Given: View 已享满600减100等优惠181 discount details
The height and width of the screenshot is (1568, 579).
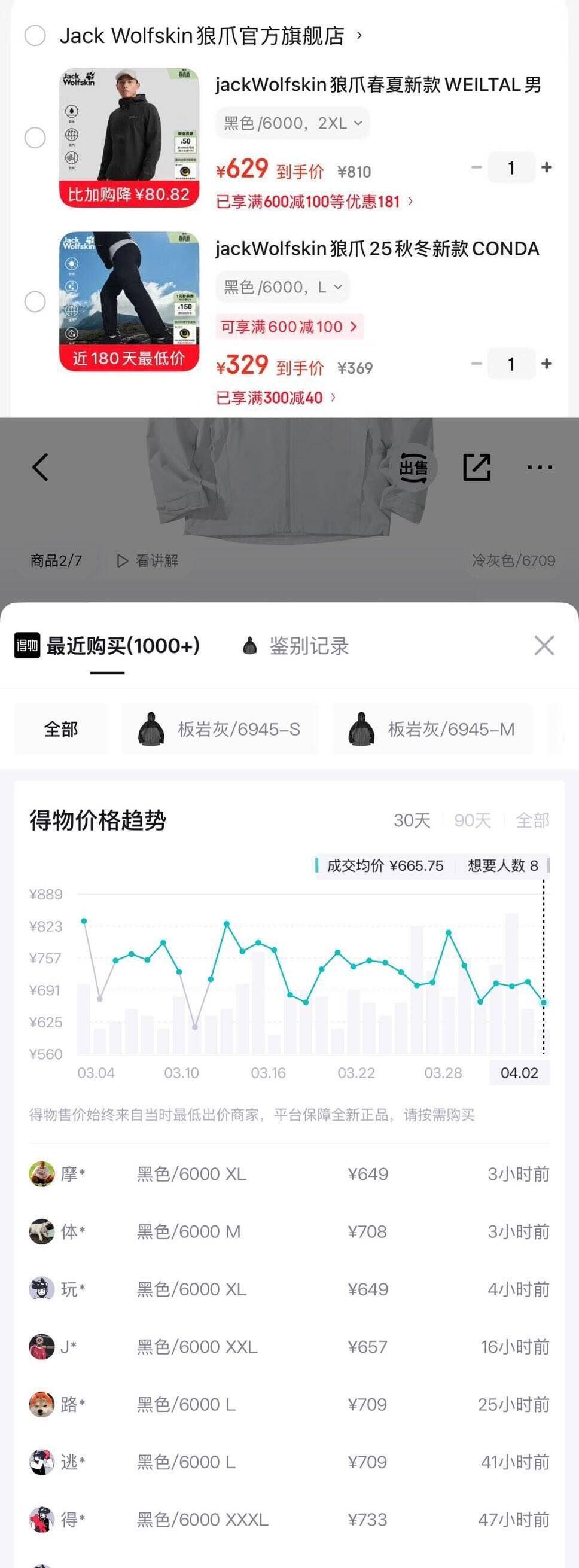Looking at the screenshot, I should pos(314,202).
